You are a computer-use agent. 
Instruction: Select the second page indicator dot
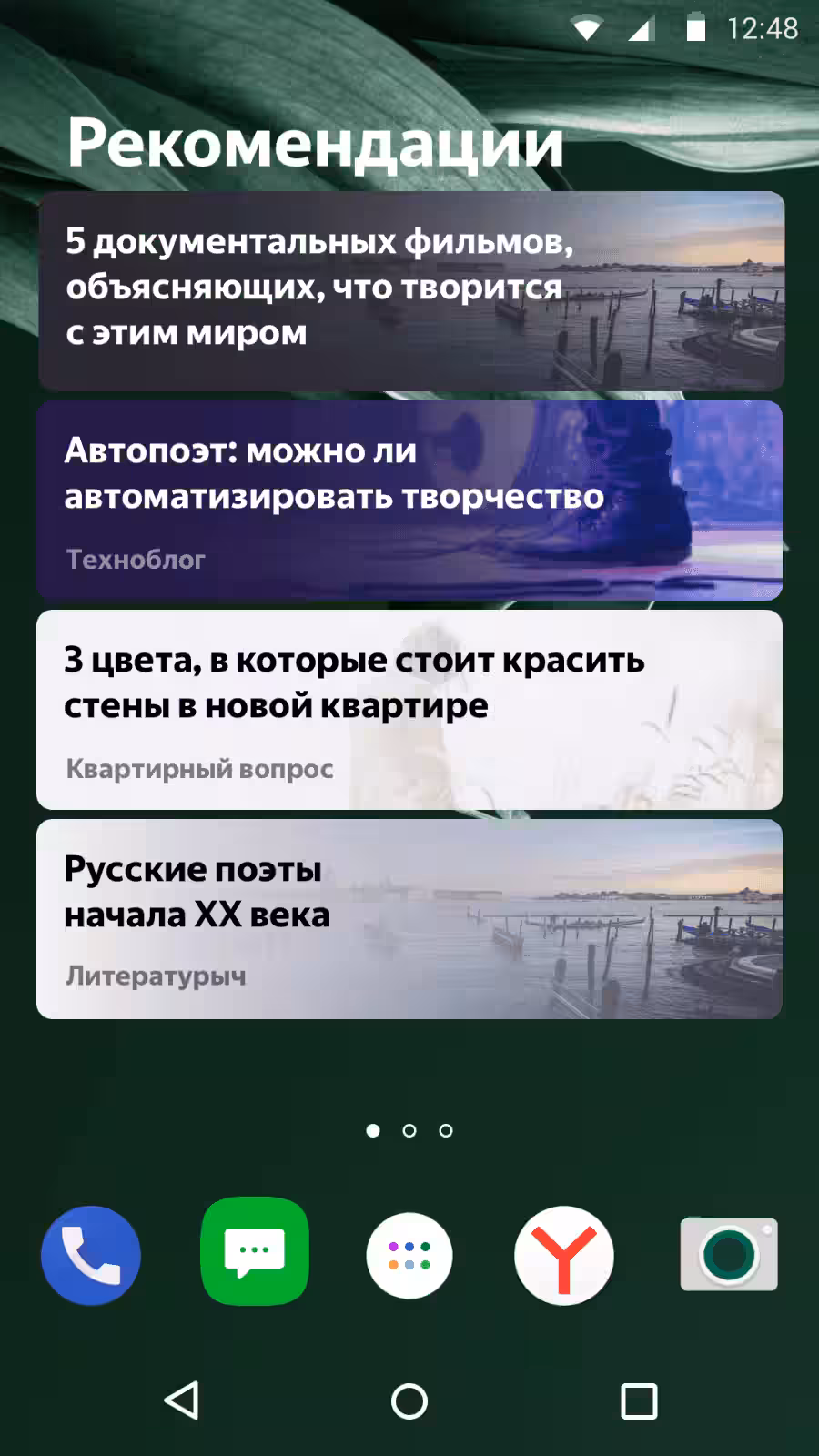click(409, 1131)
